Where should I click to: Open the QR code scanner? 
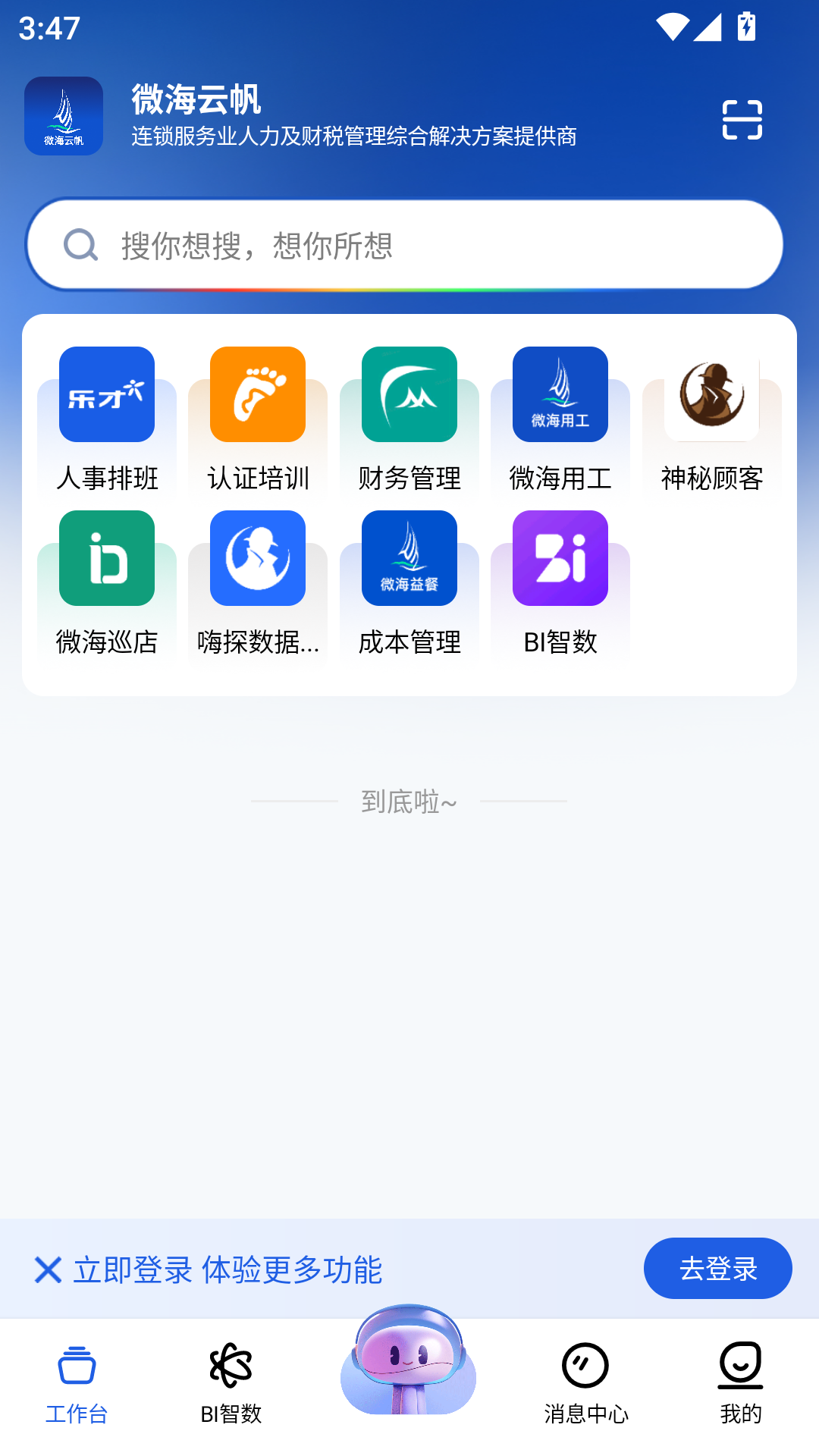point(742,118)
